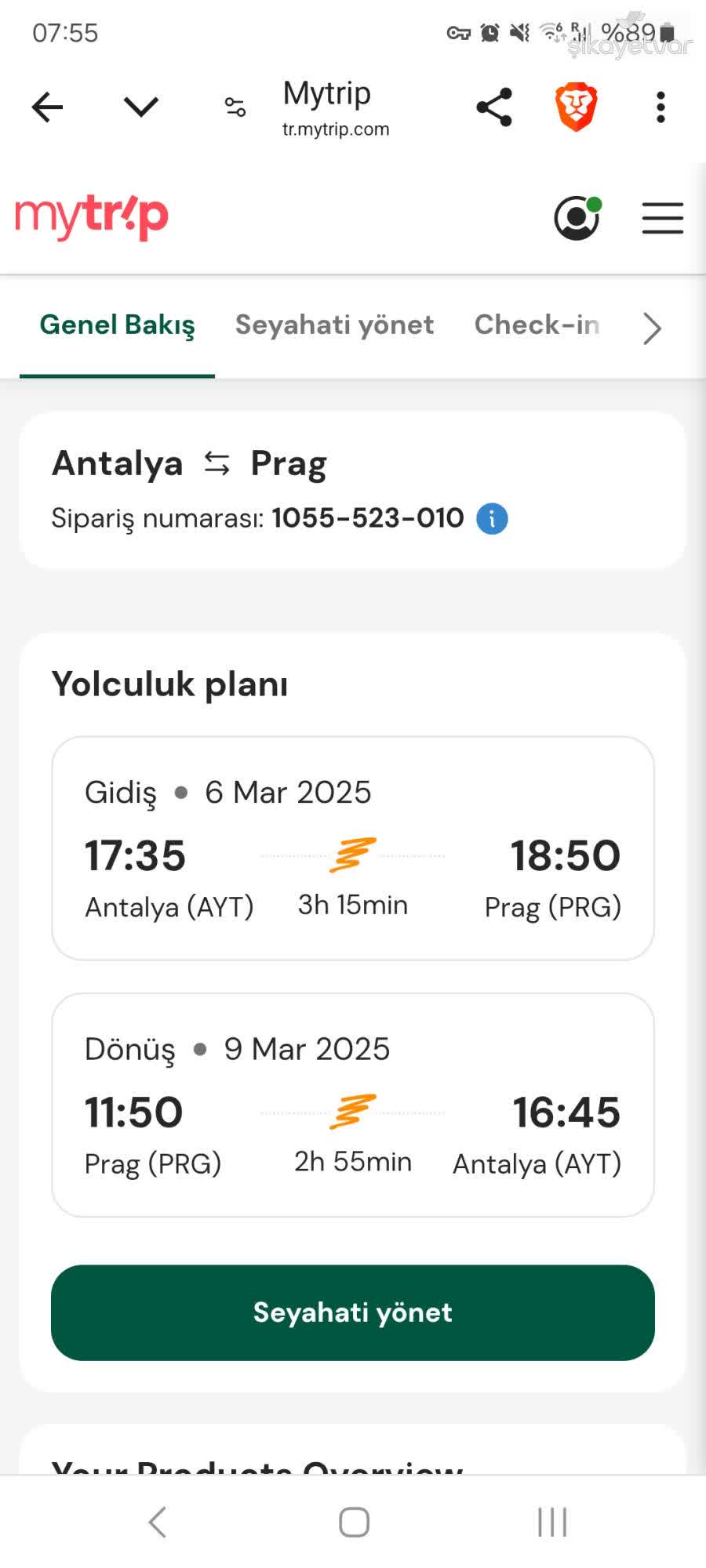Tap the info icon next to order number
Viewport: 706px width, 1568px height.
pyautogui.click(x=492, y=517)
